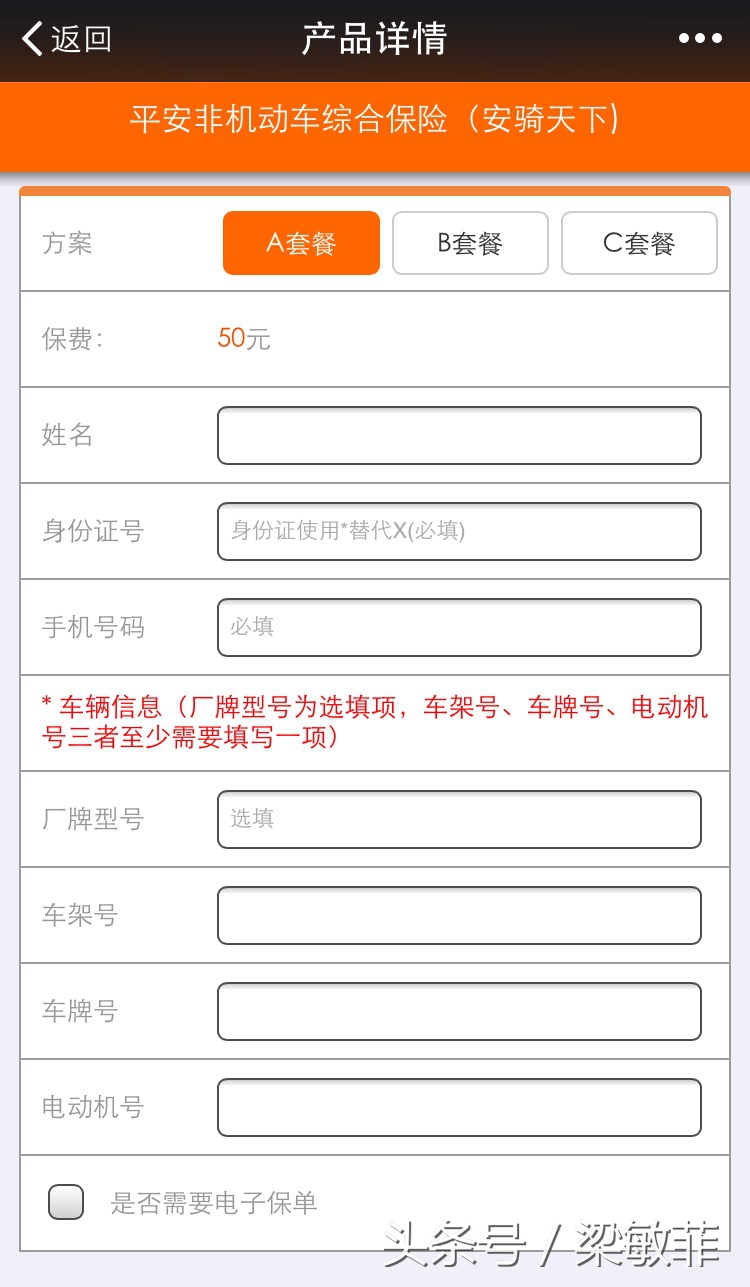Switch to the B套餐 plan
Viewport: 750px width, 1287px height.
point(470,242)
